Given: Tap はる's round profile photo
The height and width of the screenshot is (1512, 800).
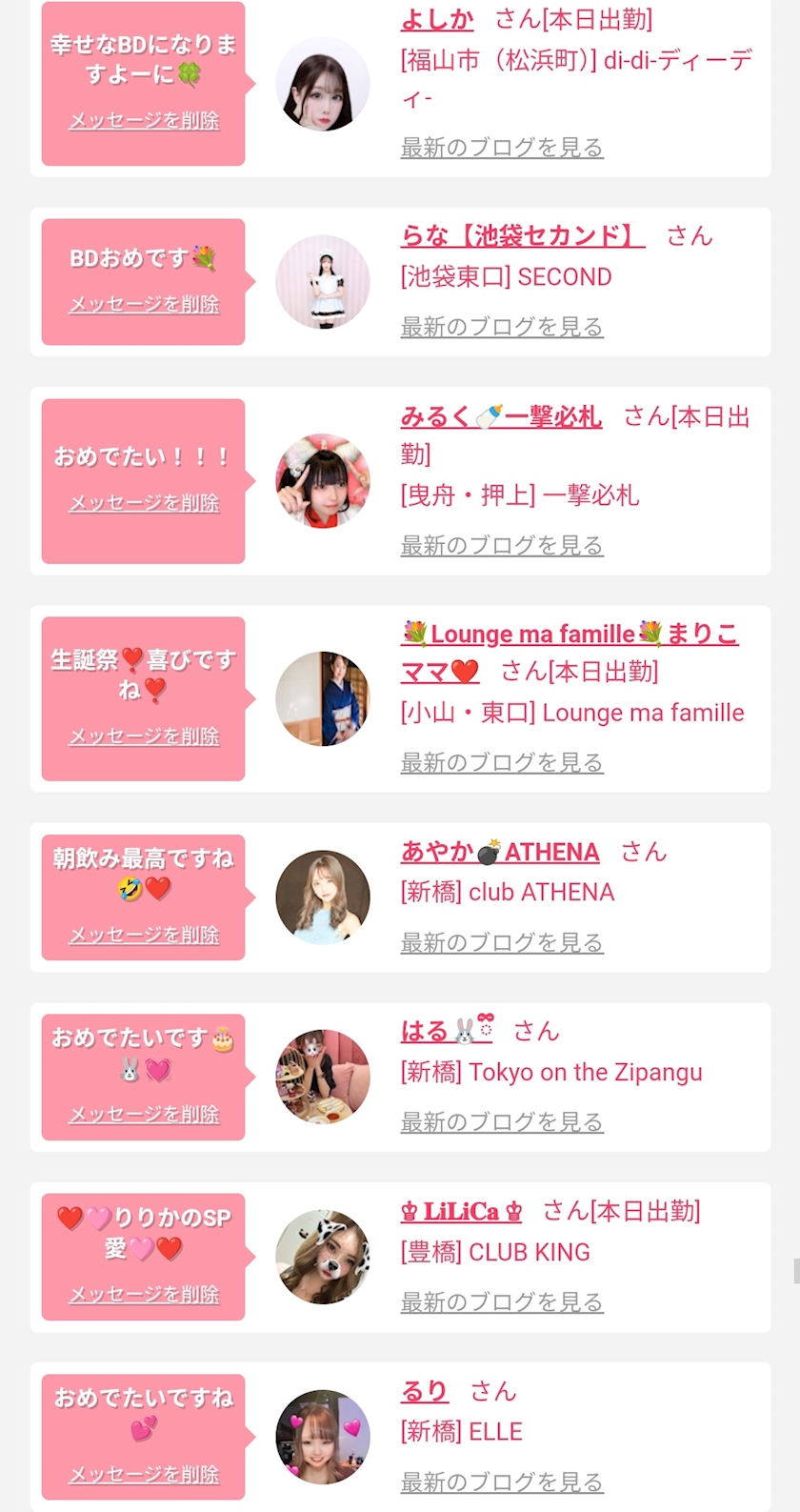Looking at the screenshot, I should coord(323,1077).
